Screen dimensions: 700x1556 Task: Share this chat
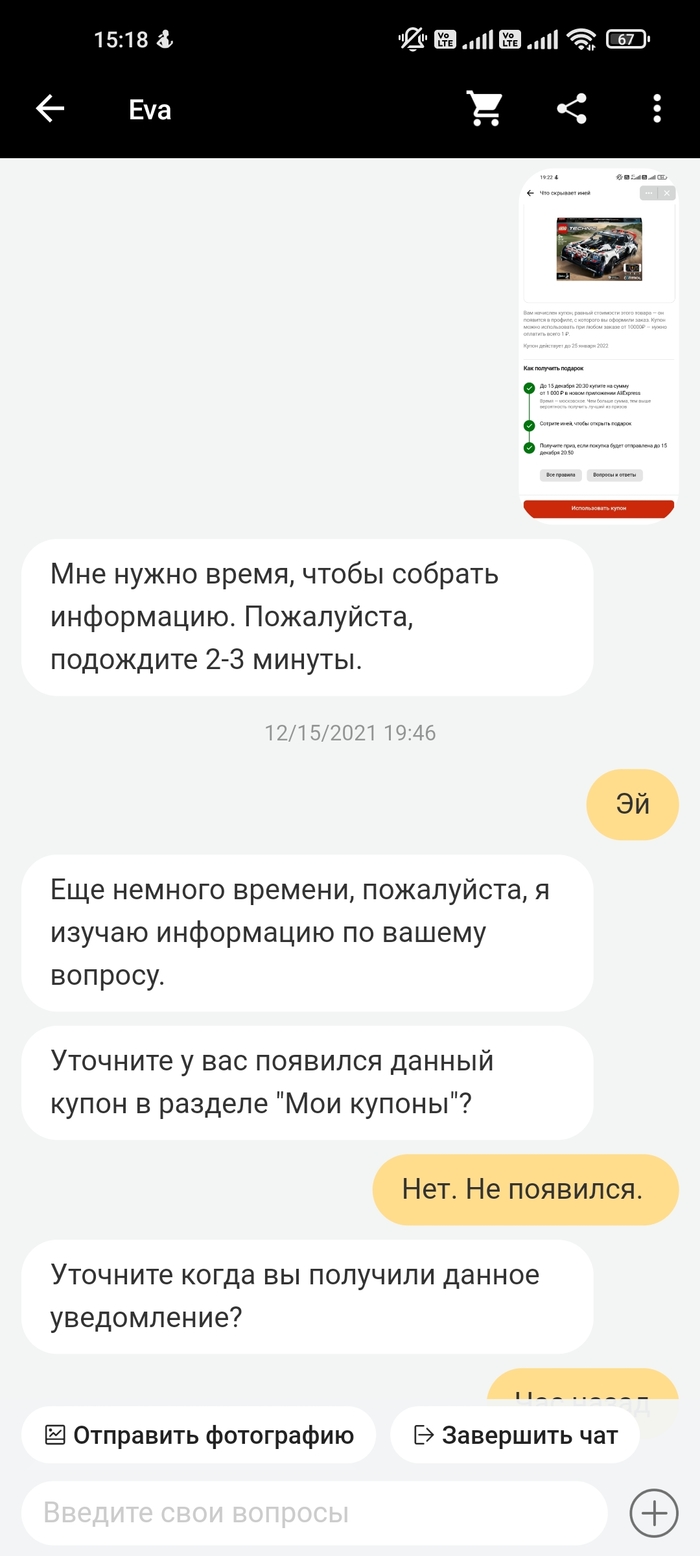[x=571, y=109]
